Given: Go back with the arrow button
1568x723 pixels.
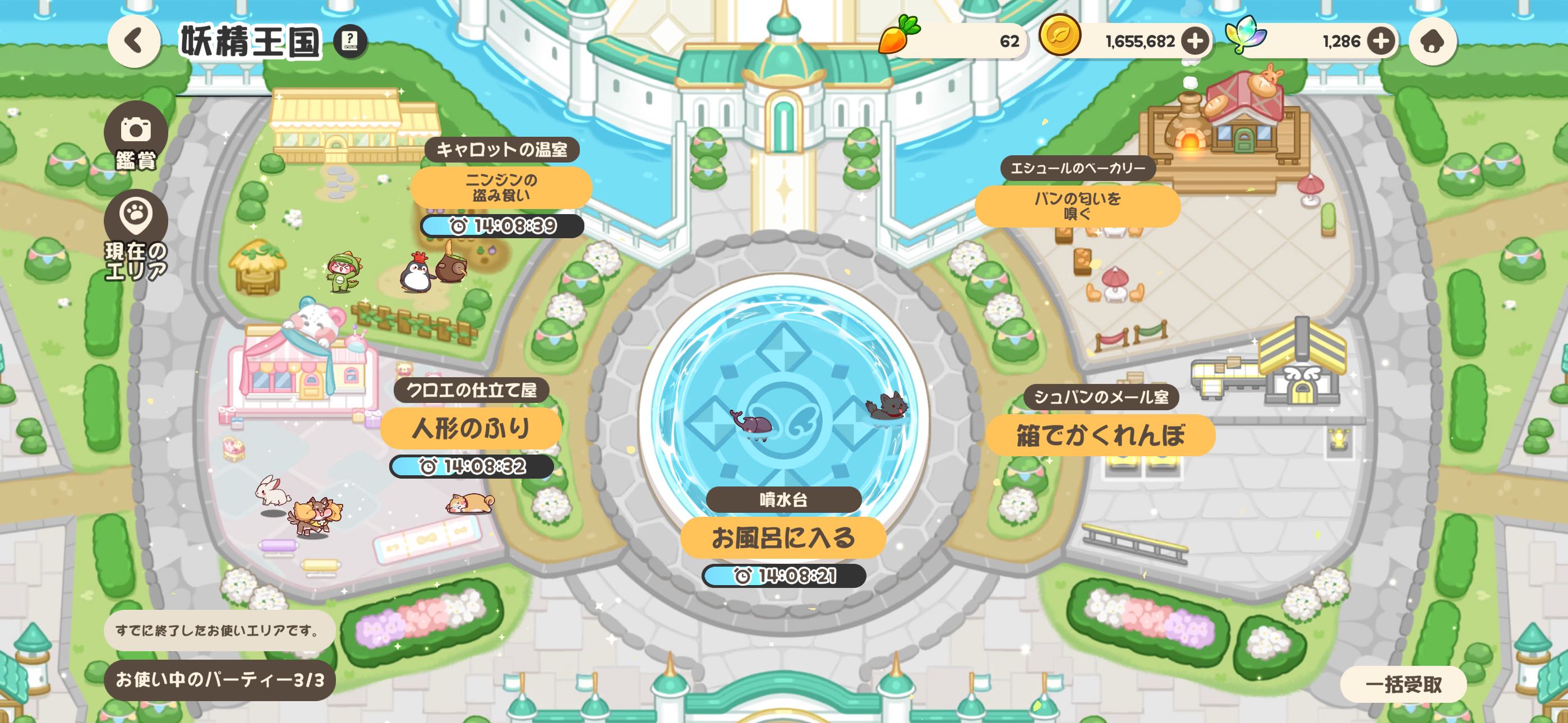Looking at the screenshot, I should pyautogui.click(x=134, y=41).
